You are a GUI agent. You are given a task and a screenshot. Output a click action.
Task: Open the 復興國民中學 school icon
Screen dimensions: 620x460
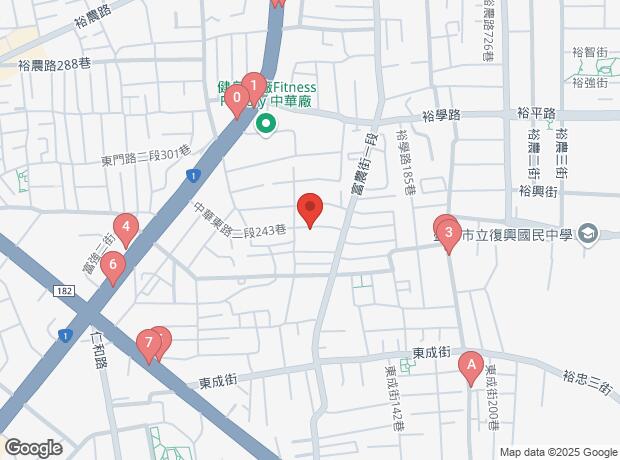pos(587,236)
